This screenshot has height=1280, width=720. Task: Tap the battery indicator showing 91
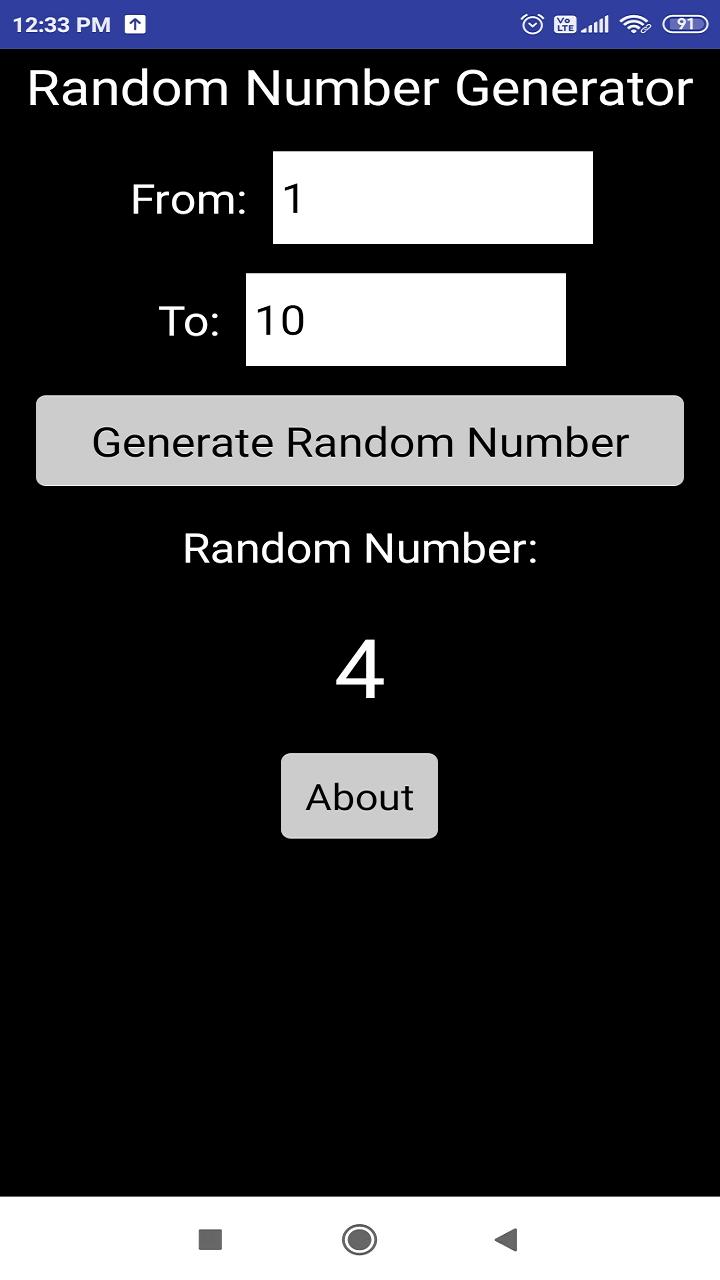[x=686, y=22]
